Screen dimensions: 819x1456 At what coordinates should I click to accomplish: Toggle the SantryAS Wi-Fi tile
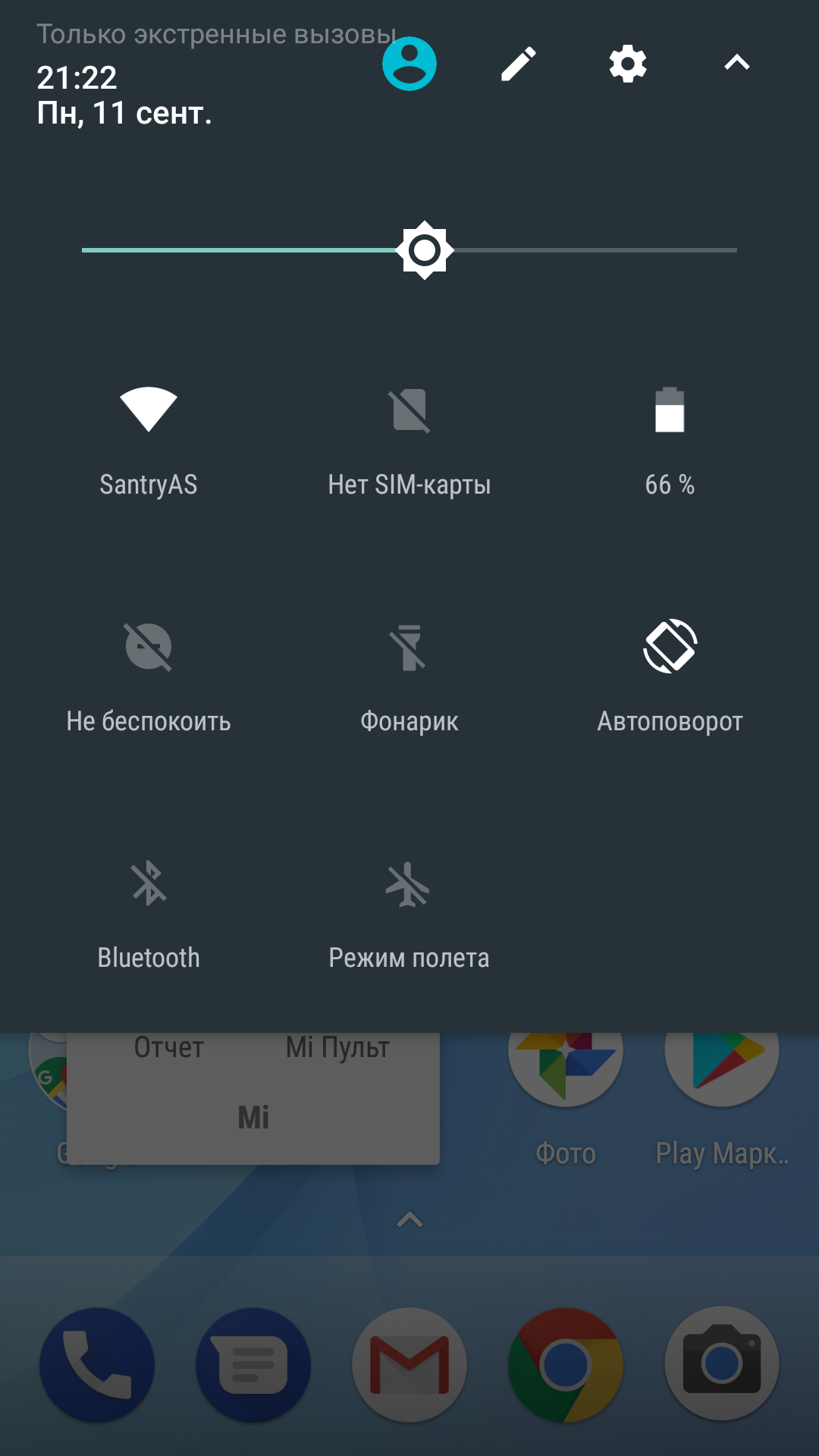(x=149, y=441)
